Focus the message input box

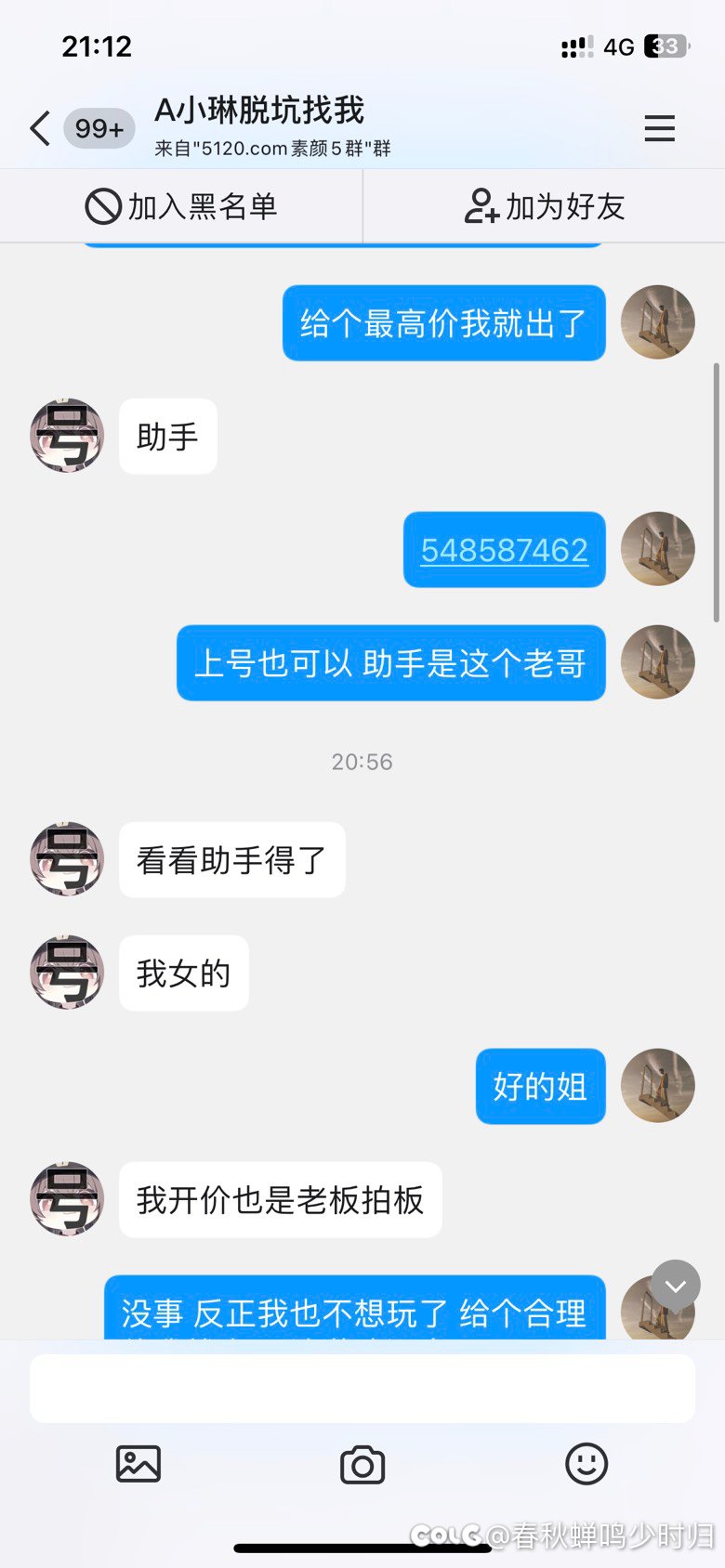[x=362, y=1388]
